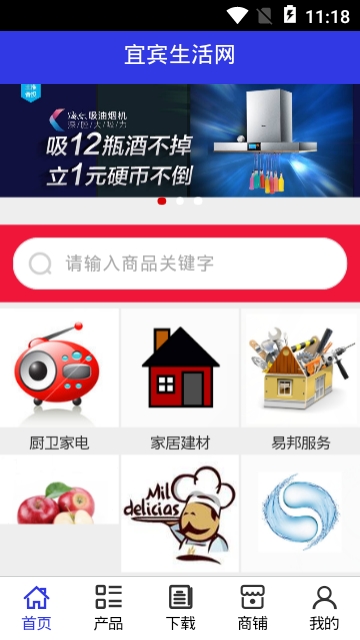Switch to the 我的 tab
The height and width of the screenshot is (640, 360).
point(324,608)
